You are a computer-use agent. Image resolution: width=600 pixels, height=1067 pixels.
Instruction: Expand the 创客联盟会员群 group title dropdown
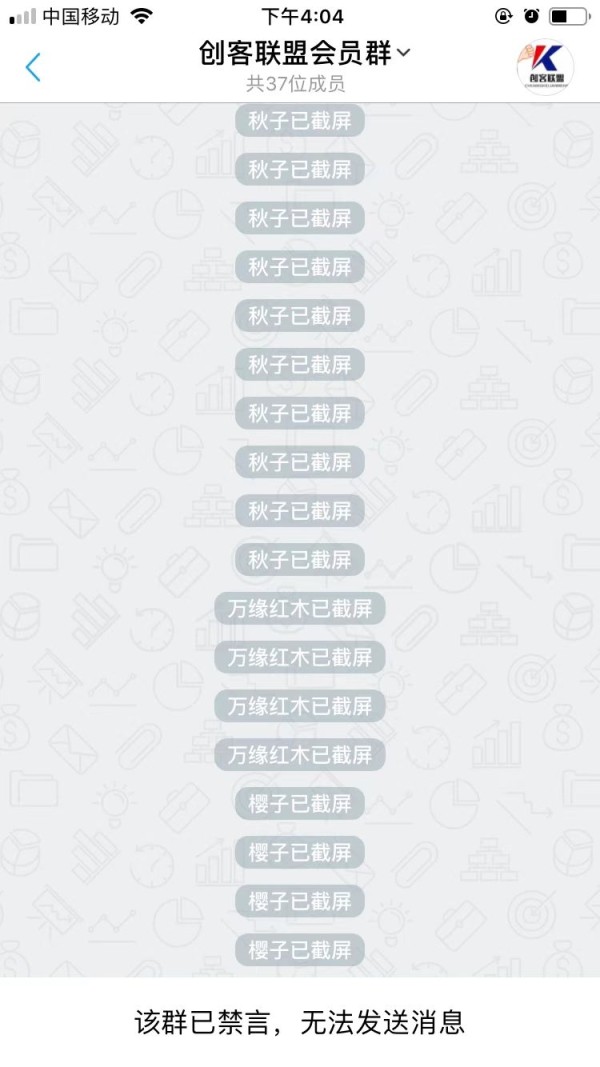(x=304, y=52)
